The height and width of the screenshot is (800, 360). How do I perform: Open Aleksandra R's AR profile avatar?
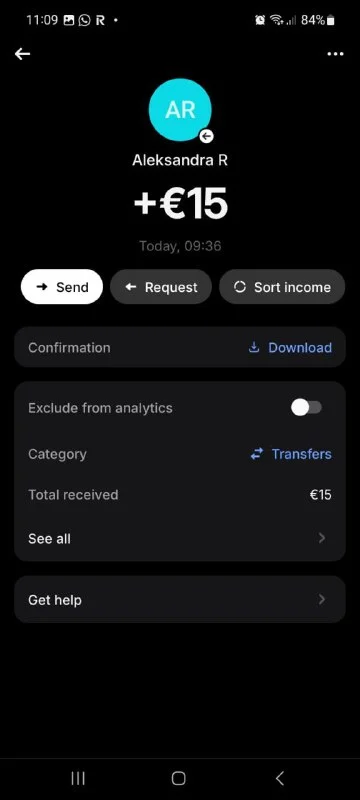(180, 110)
